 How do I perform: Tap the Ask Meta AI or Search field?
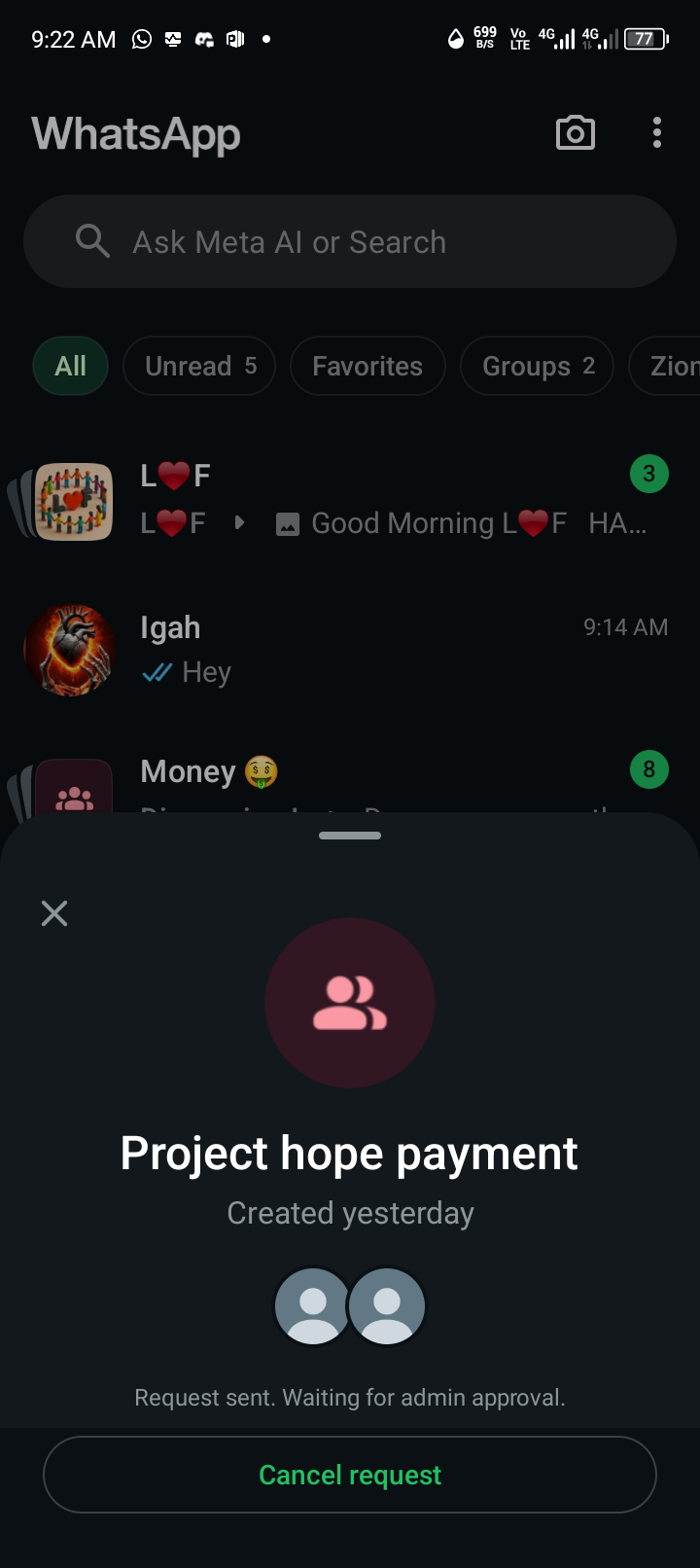(350, 241)
